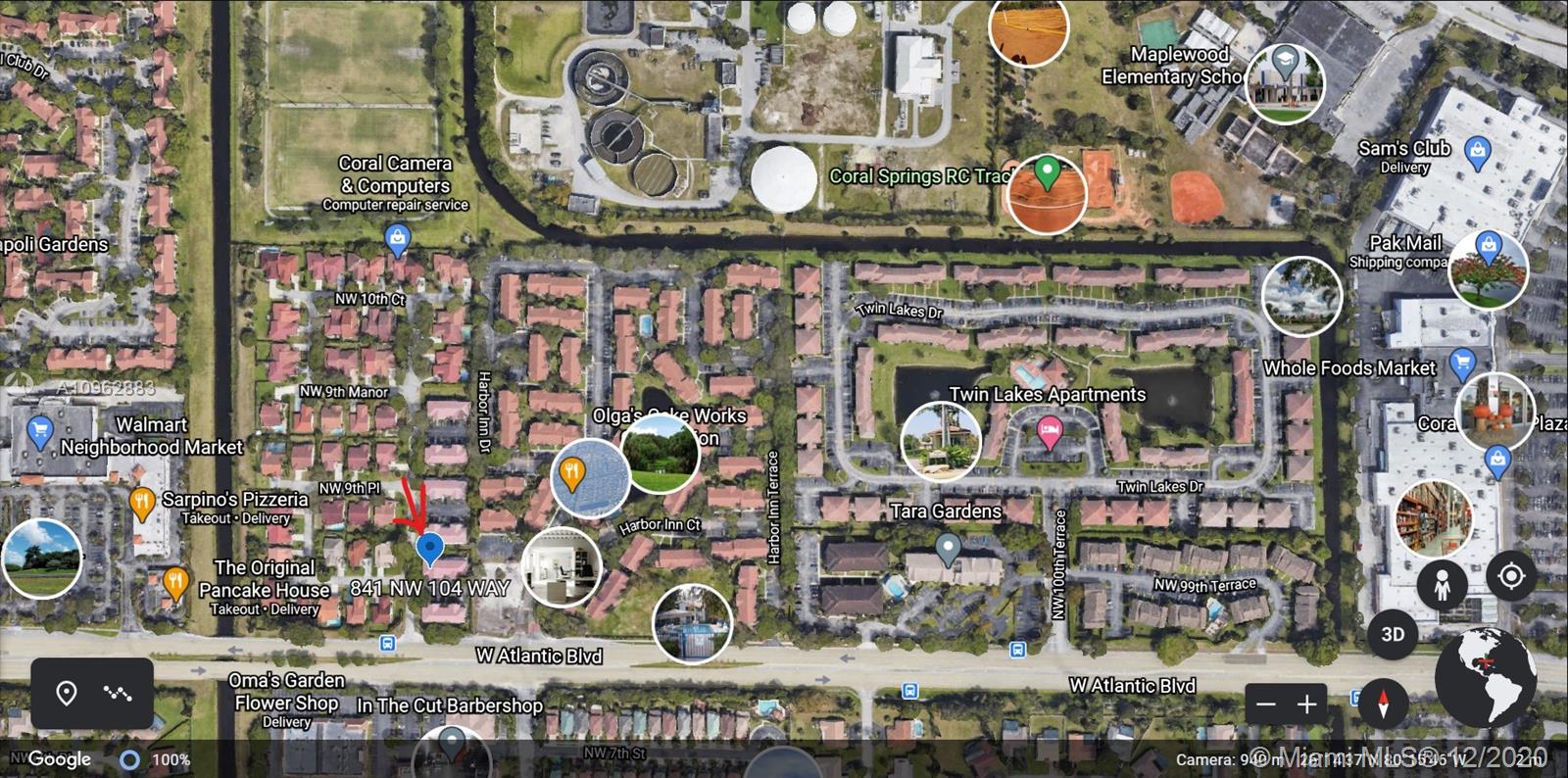Open Walmart Neighborhood Market place marker
This screenshot has height=778, width=1568.
coord(40,430)
